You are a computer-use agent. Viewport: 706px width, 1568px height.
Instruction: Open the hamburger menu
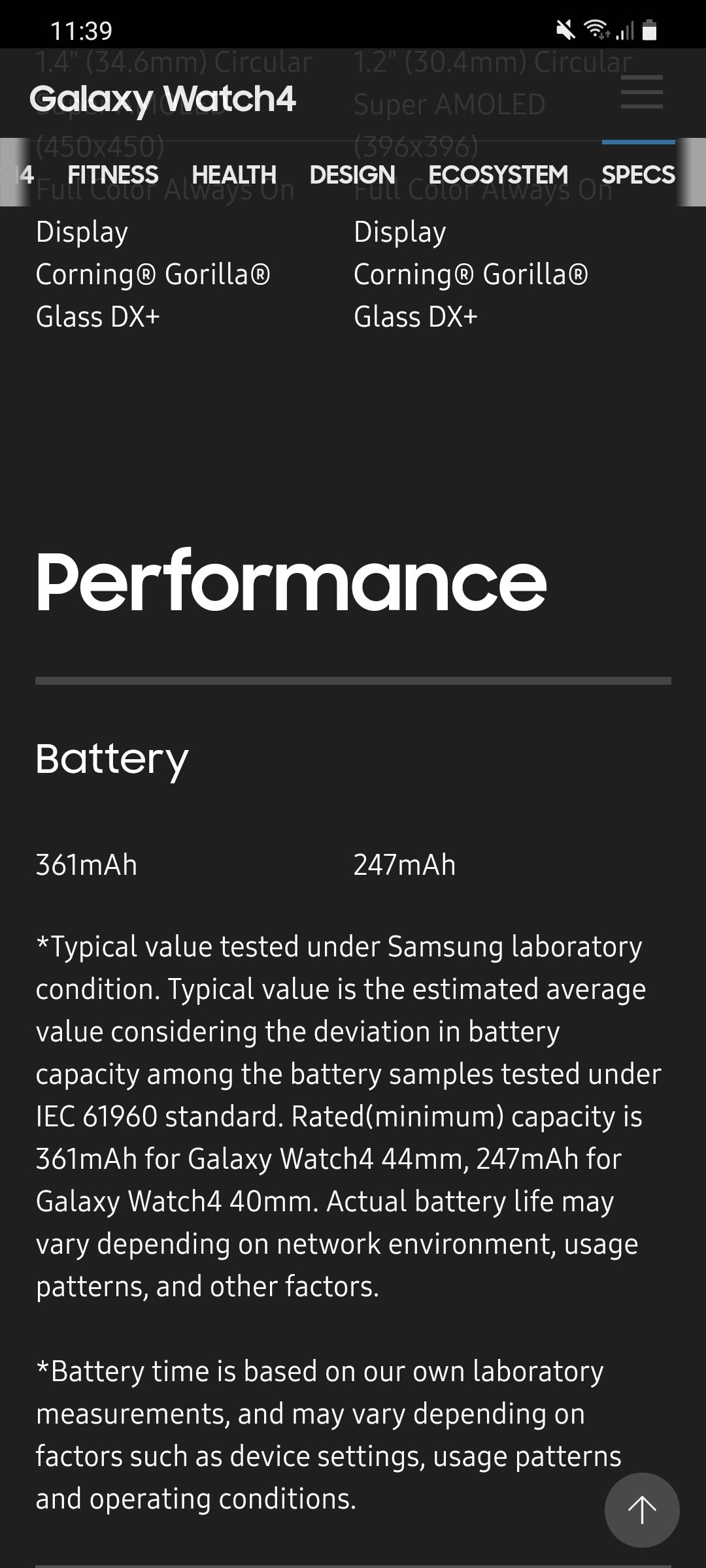click(641, 92)
